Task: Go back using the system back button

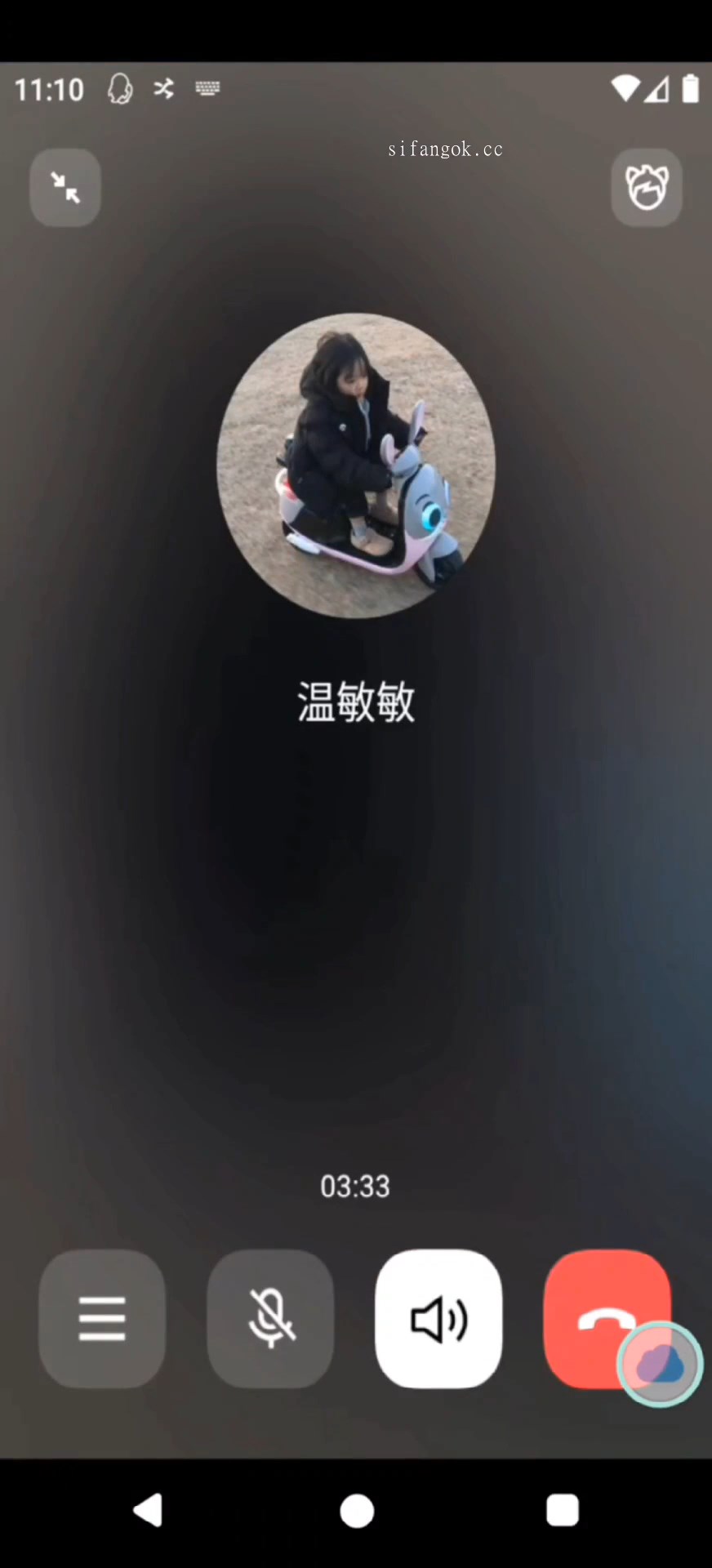Action: tap(149, 1510)
